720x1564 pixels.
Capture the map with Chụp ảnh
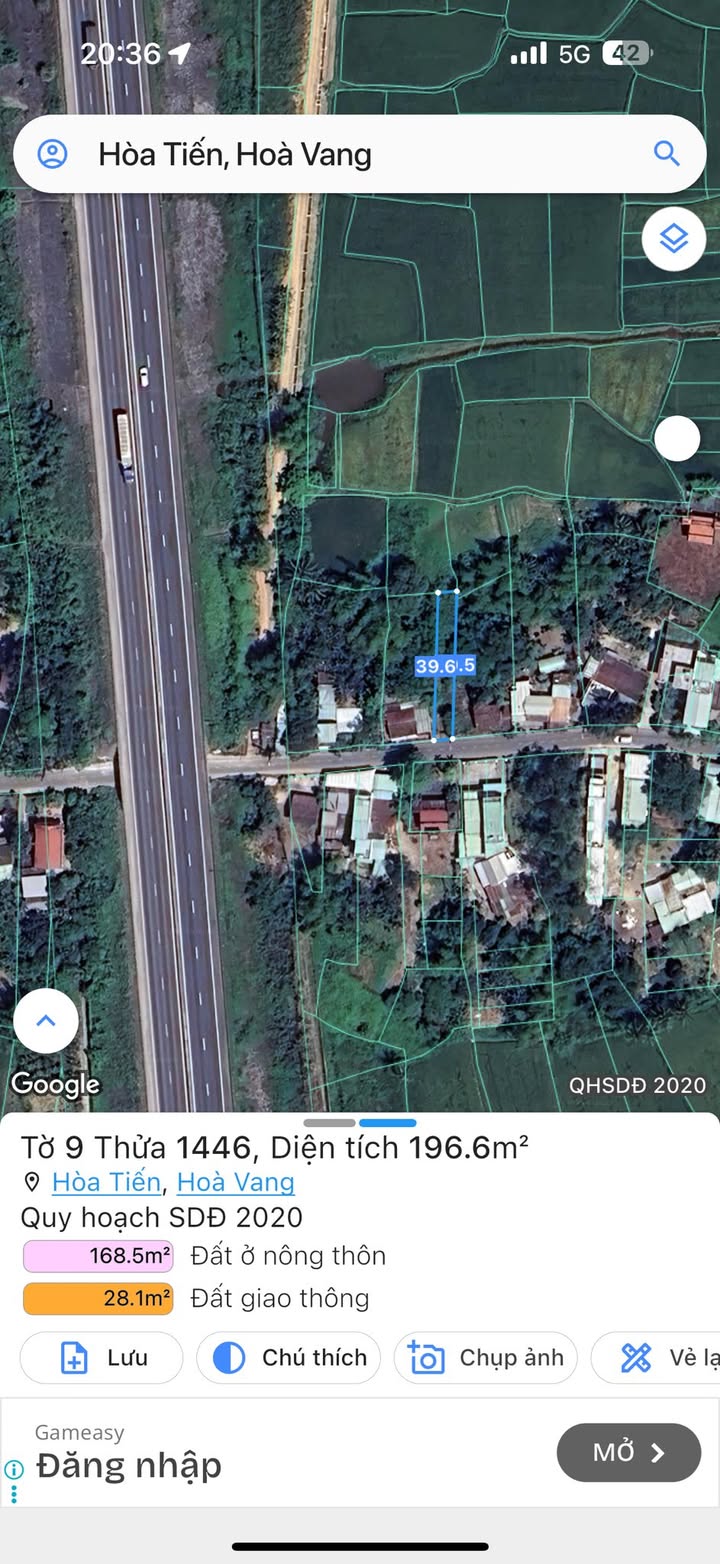(x=486, y=1358)
